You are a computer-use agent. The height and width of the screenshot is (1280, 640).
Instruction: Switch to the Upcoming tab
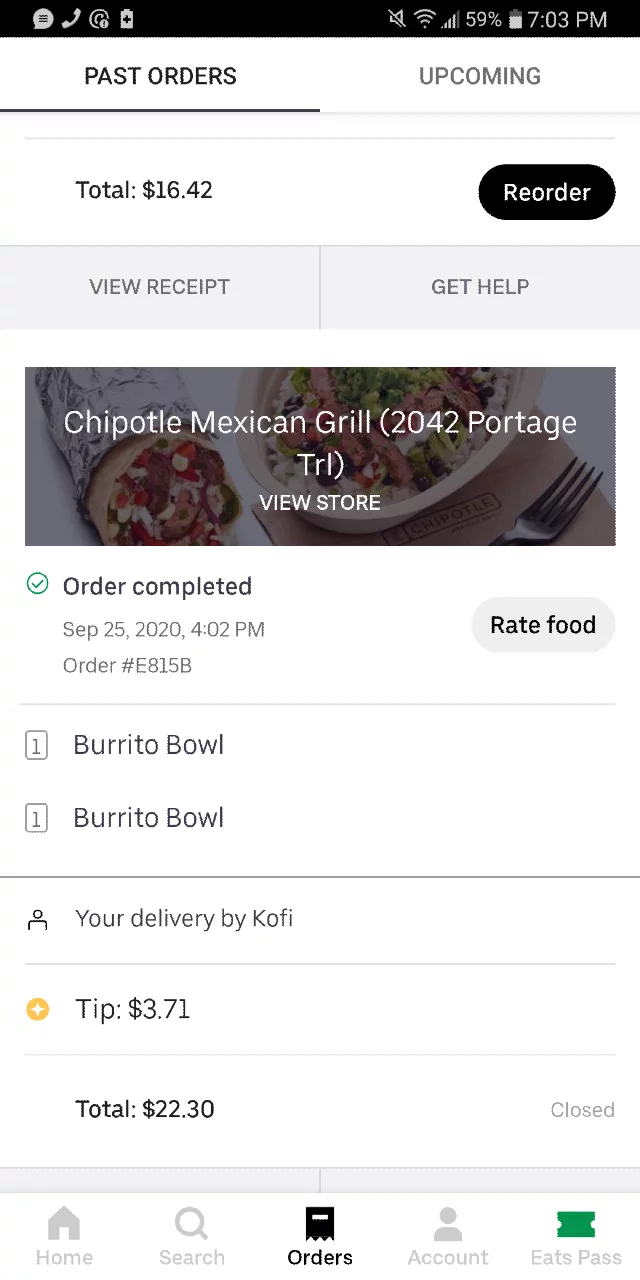pyautogui.click(x=480, y=76)
